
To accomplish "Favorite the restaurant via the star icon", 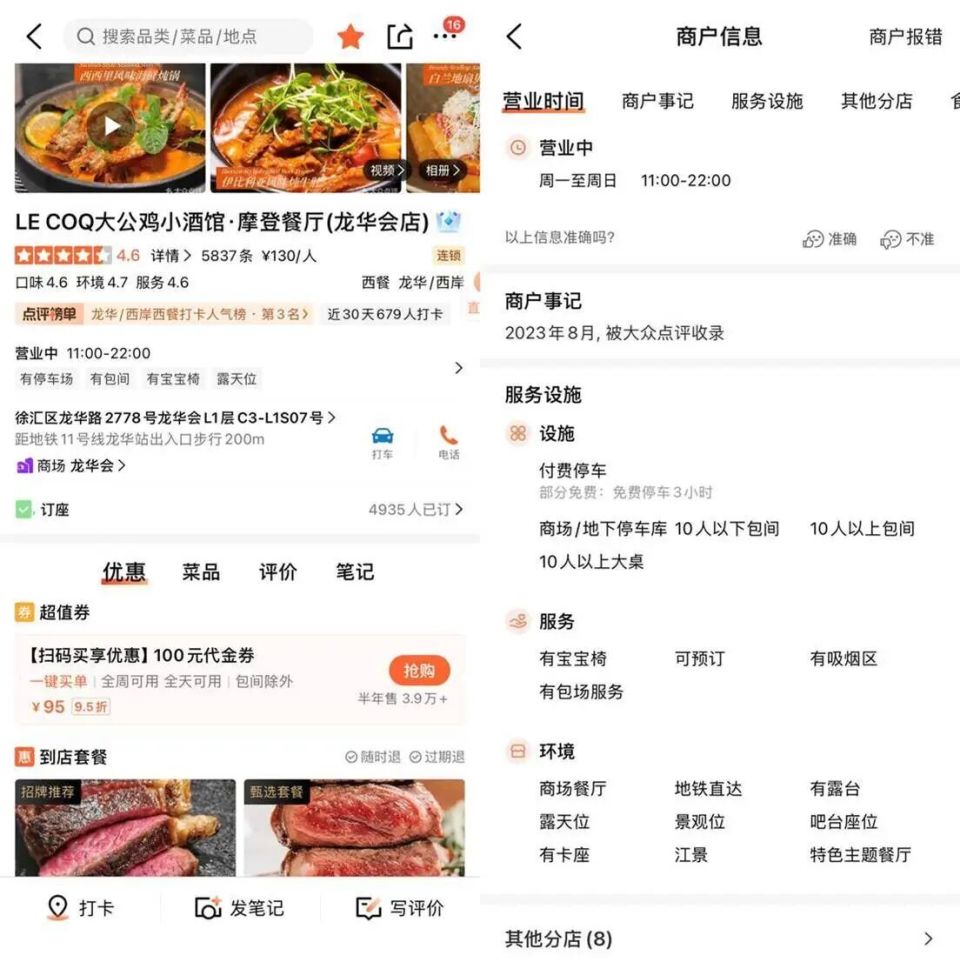I will (x=350, y=35).
